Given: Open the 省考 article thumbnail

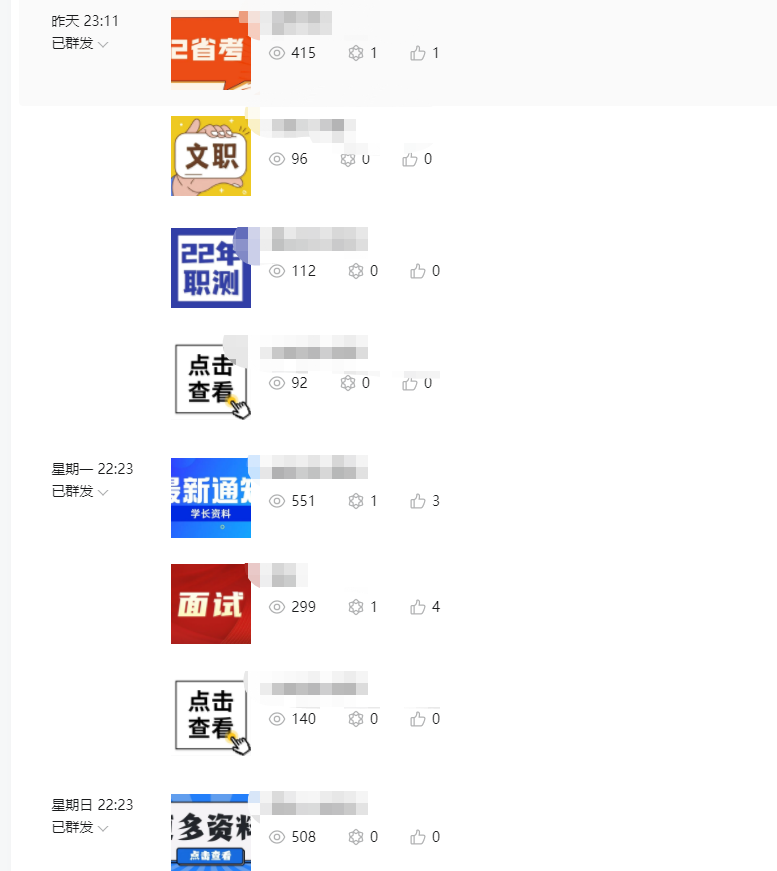Looking at the screenshot, I should 210,50.
